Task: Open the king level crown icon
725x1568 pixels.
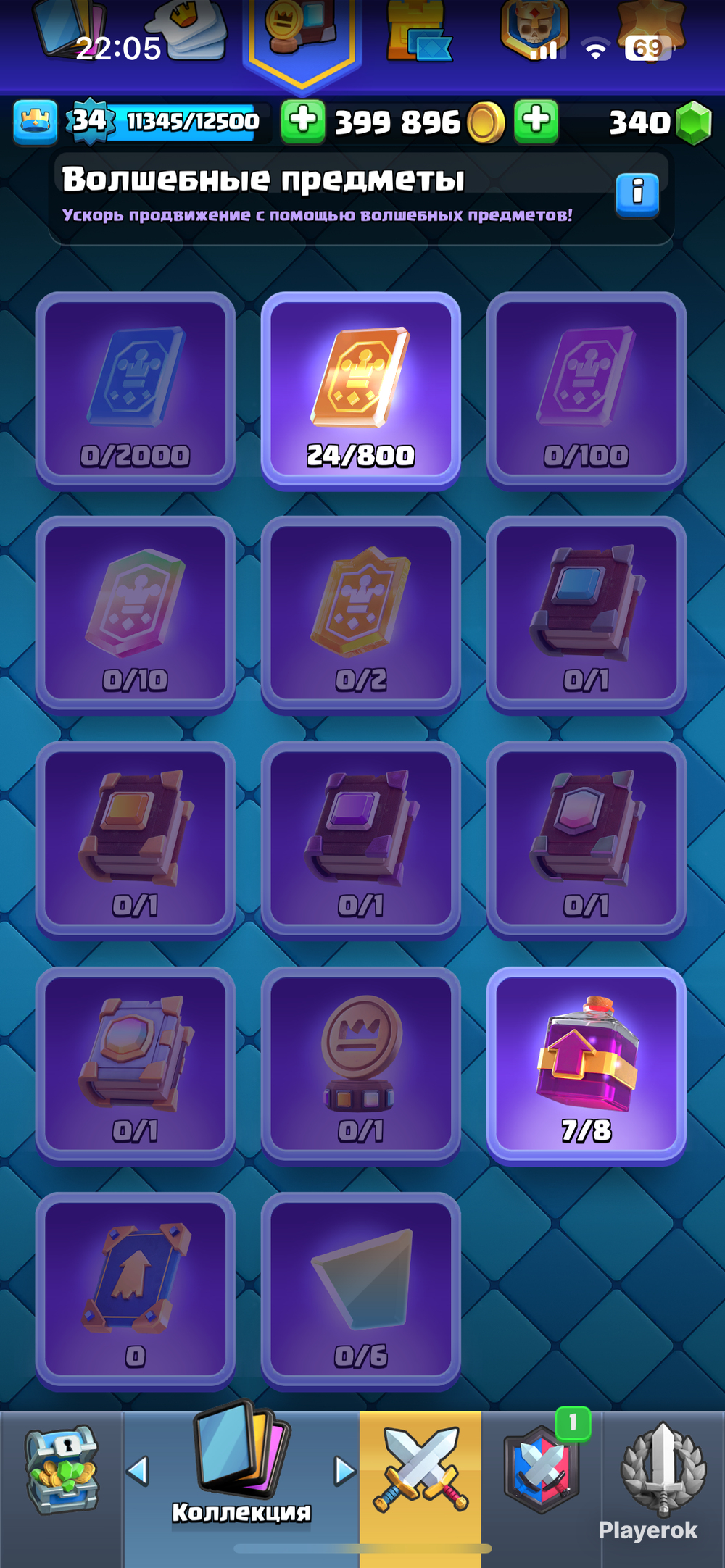Action: 35,122
